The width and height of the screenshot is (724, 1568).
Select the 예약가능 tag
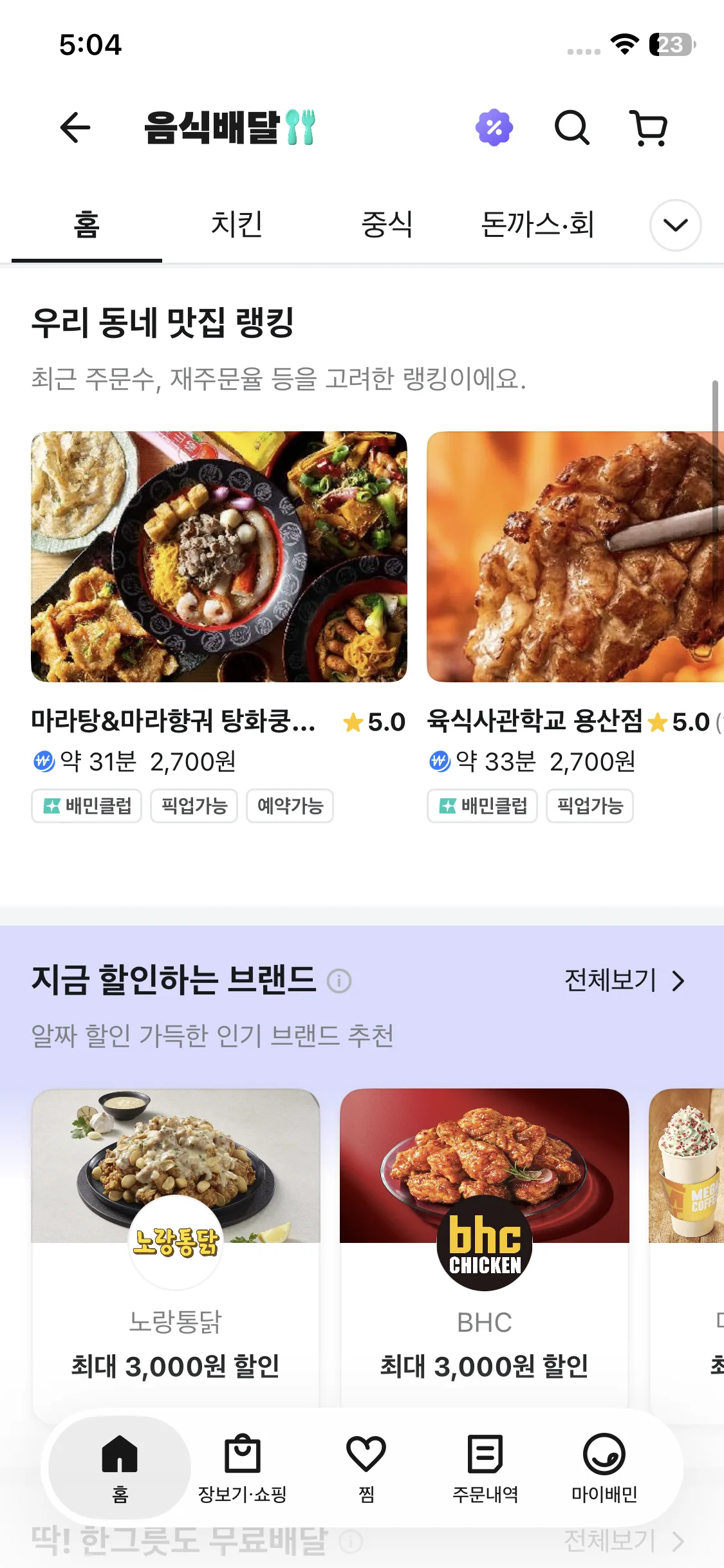(290, 806)
